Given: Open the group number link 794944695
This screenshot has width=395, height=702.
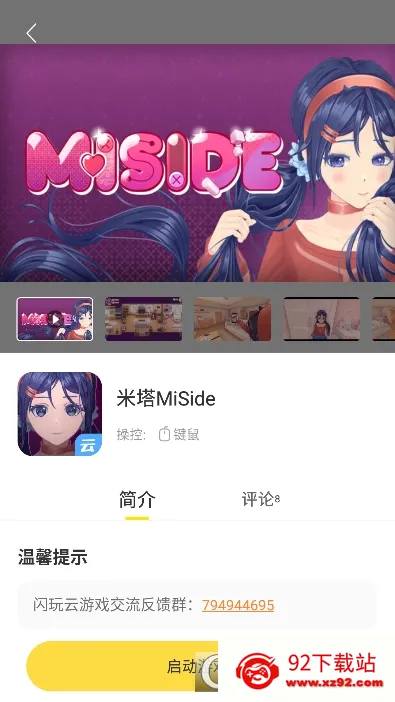Looking at the screenshot, I should click(x=238, y=605).
